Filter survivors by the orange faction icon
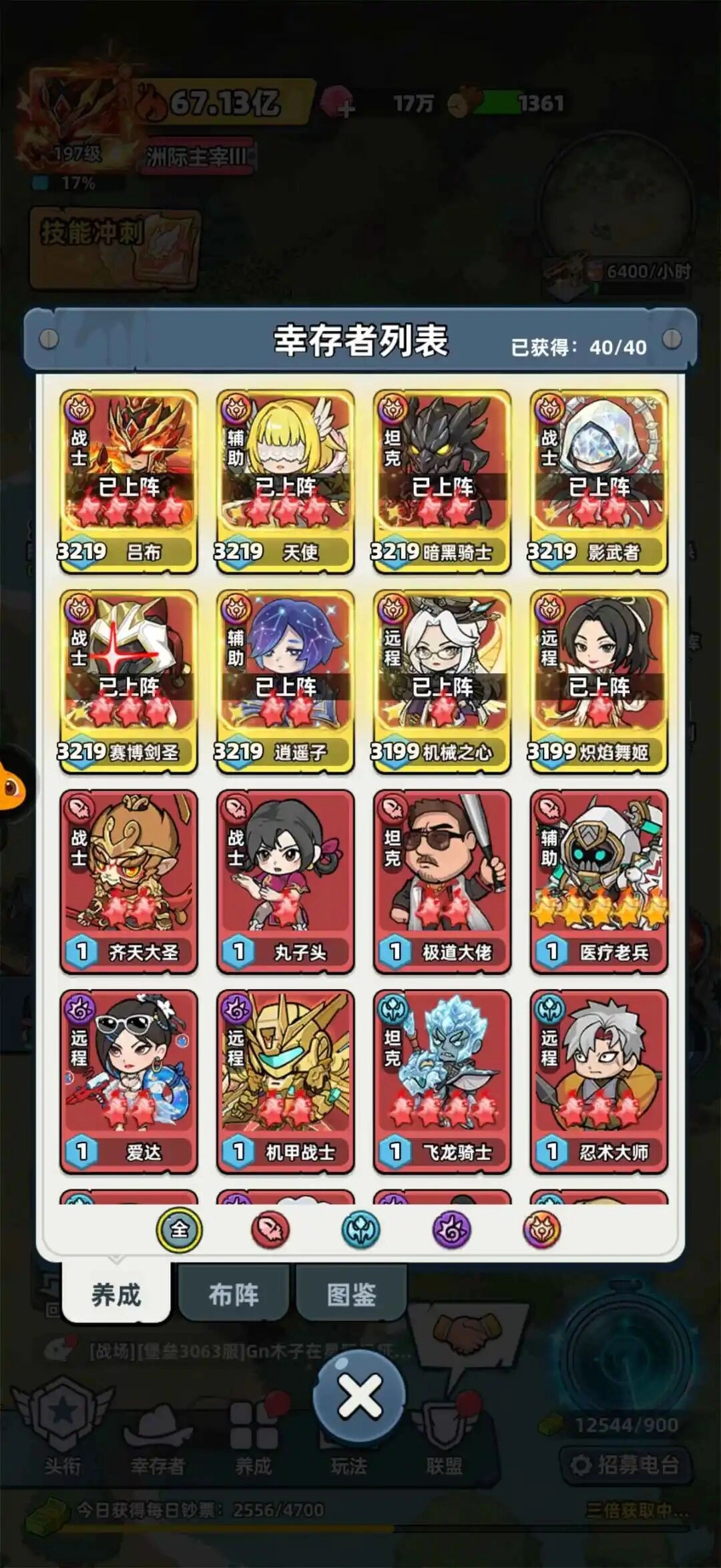The image size is (721, 1568). (x=541, y=1229)
